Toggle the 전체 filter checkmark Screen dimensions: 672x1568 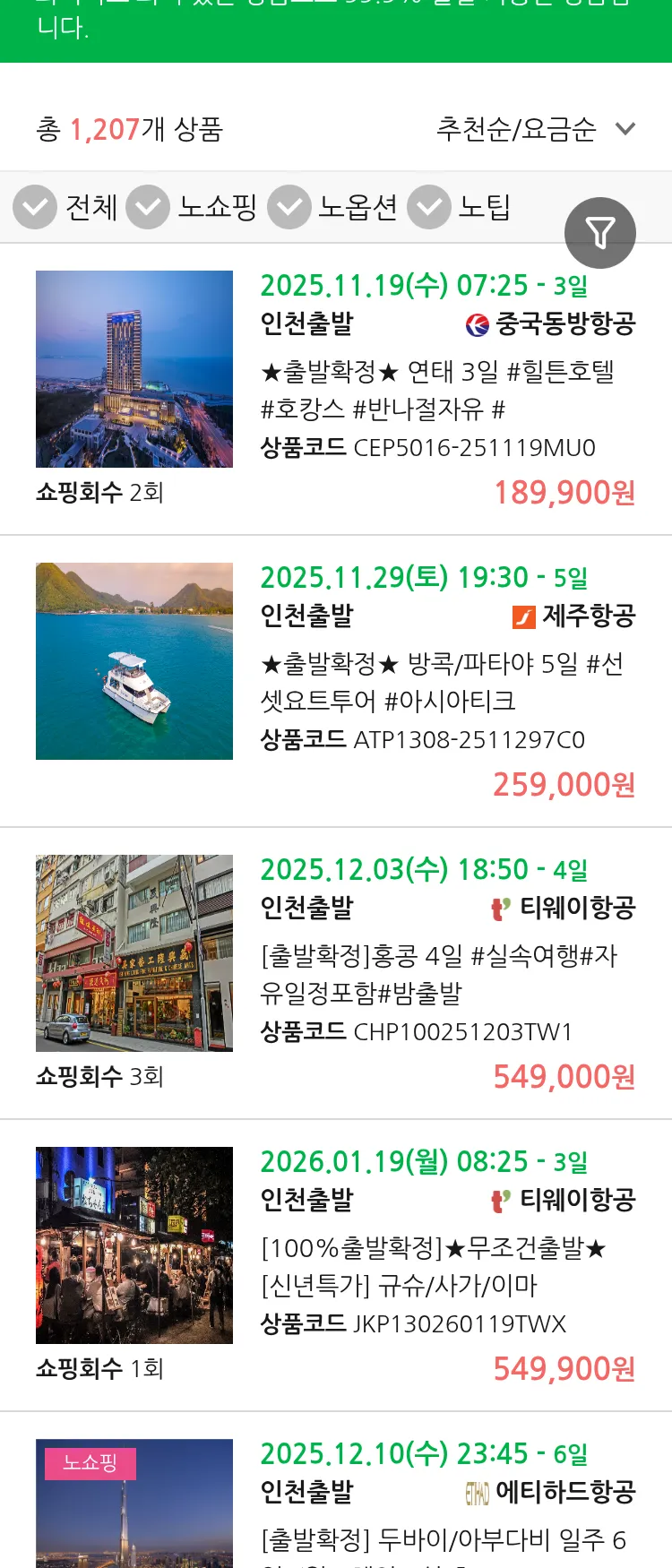[x=34, y=207]
